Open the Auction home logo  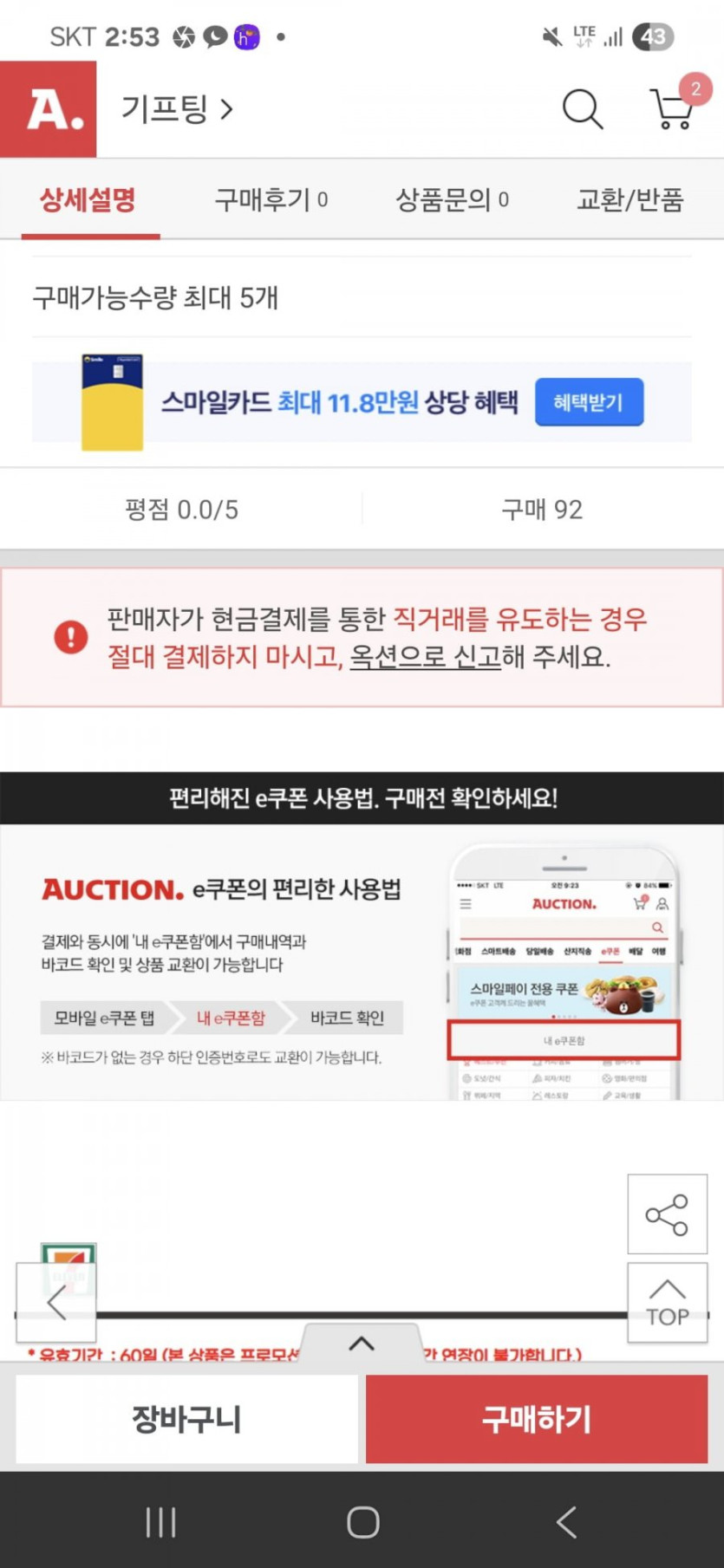[48, 109]
